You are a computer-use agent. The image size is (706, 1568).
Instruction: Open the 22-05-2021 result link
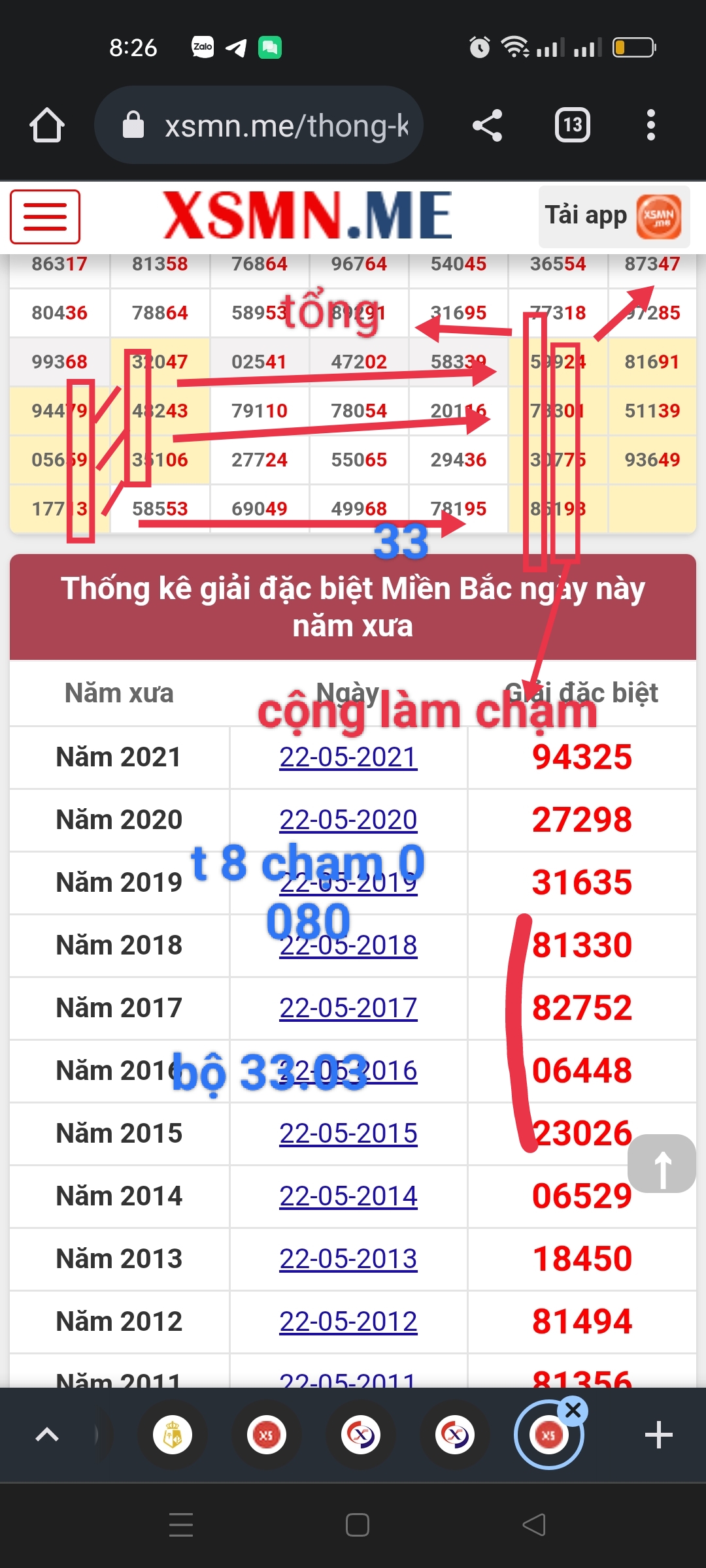tap(348, 757)
